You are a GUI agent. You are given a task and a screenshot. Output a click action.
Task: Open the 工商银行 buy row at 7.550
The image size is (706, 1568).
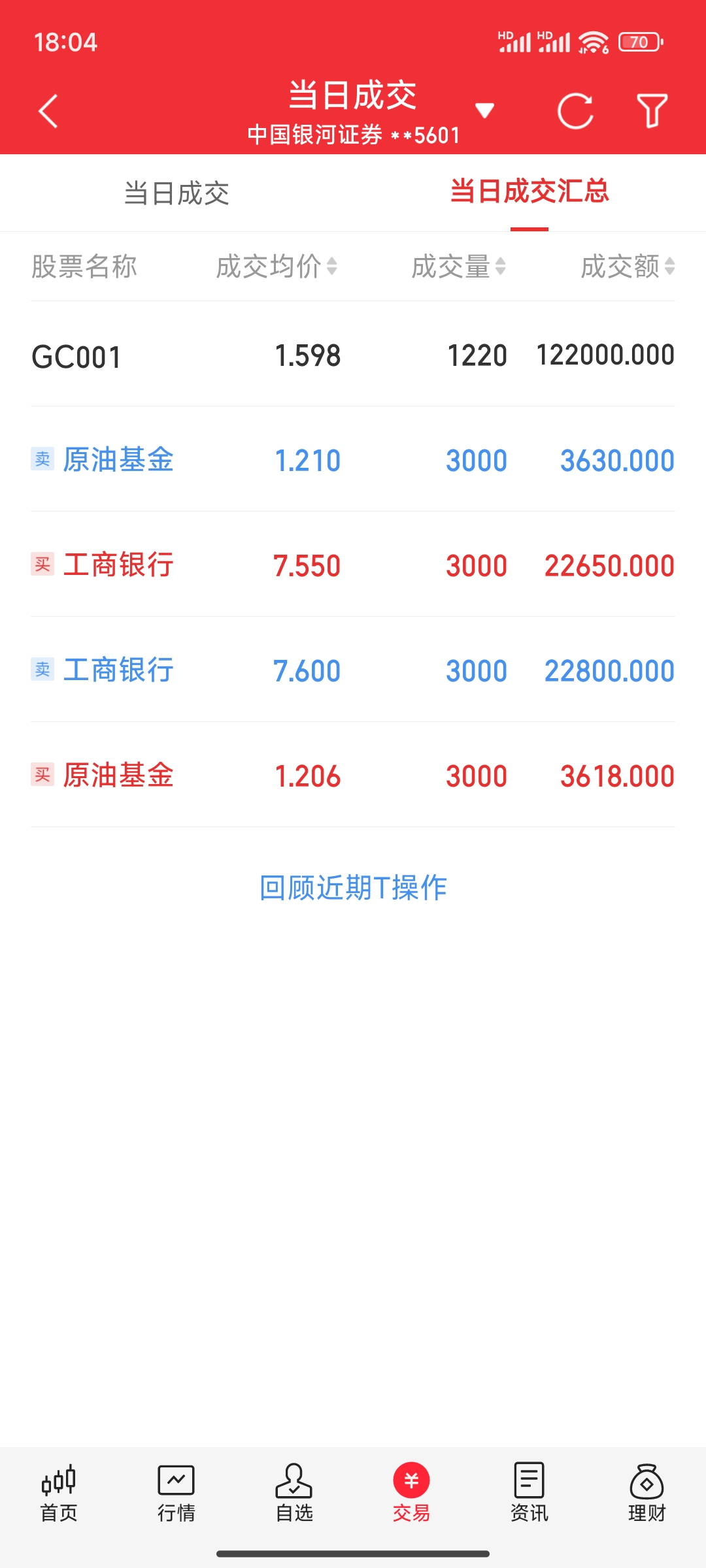(353, 565)
